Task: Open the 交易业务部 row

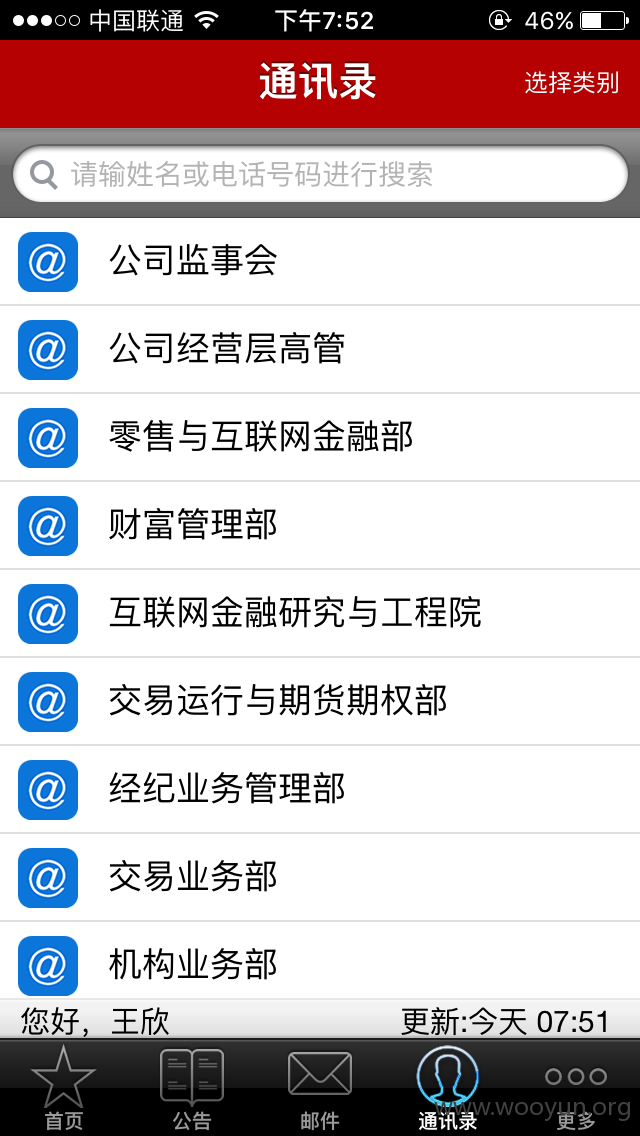Action: [320, 877]
